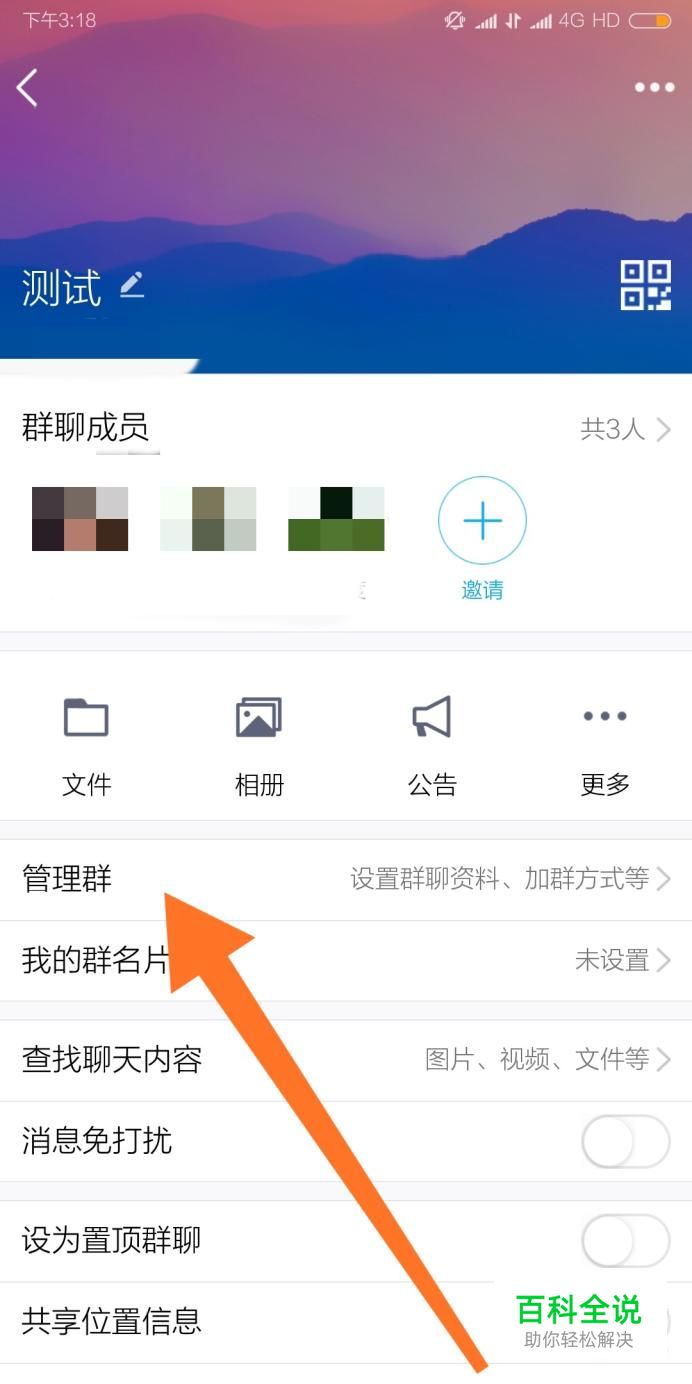This screenshot has width=692, height=1384.
Task: Open the group QR code
Action: 646,286
